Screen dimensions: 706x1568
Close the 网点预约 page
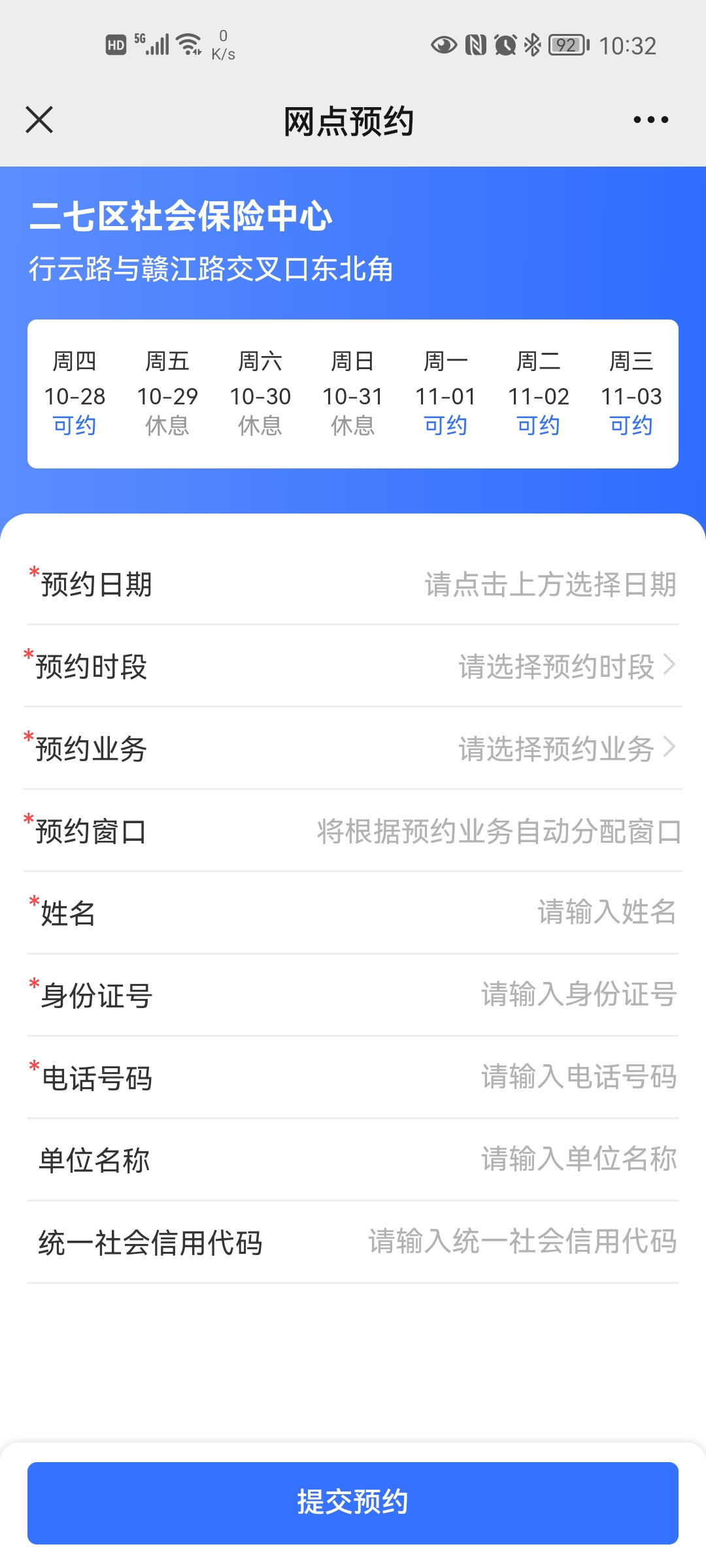tap(39, 120)
